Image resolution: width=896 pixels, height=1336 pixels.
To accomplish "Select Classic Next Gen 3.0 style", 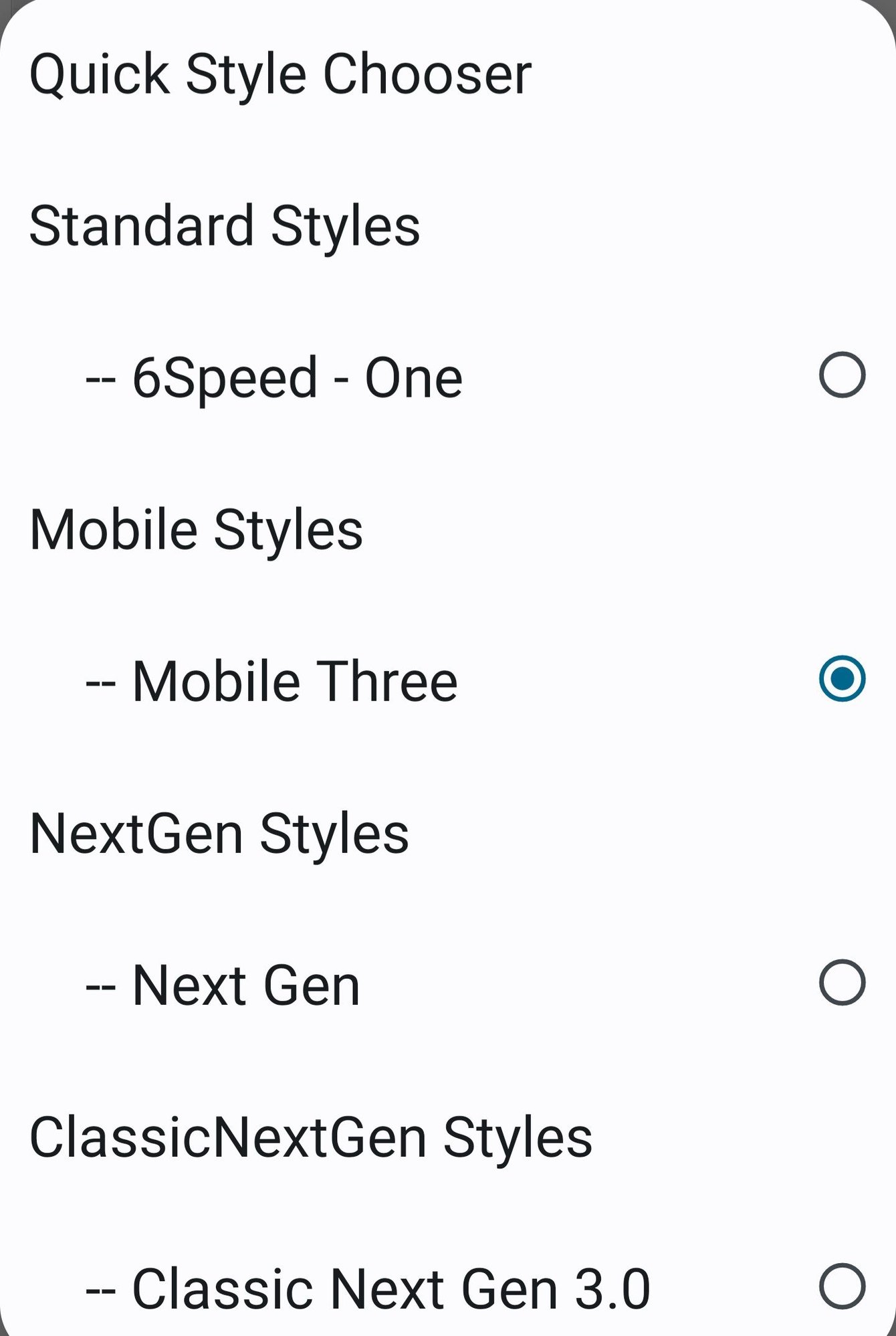I will (x=841, y=1285).
